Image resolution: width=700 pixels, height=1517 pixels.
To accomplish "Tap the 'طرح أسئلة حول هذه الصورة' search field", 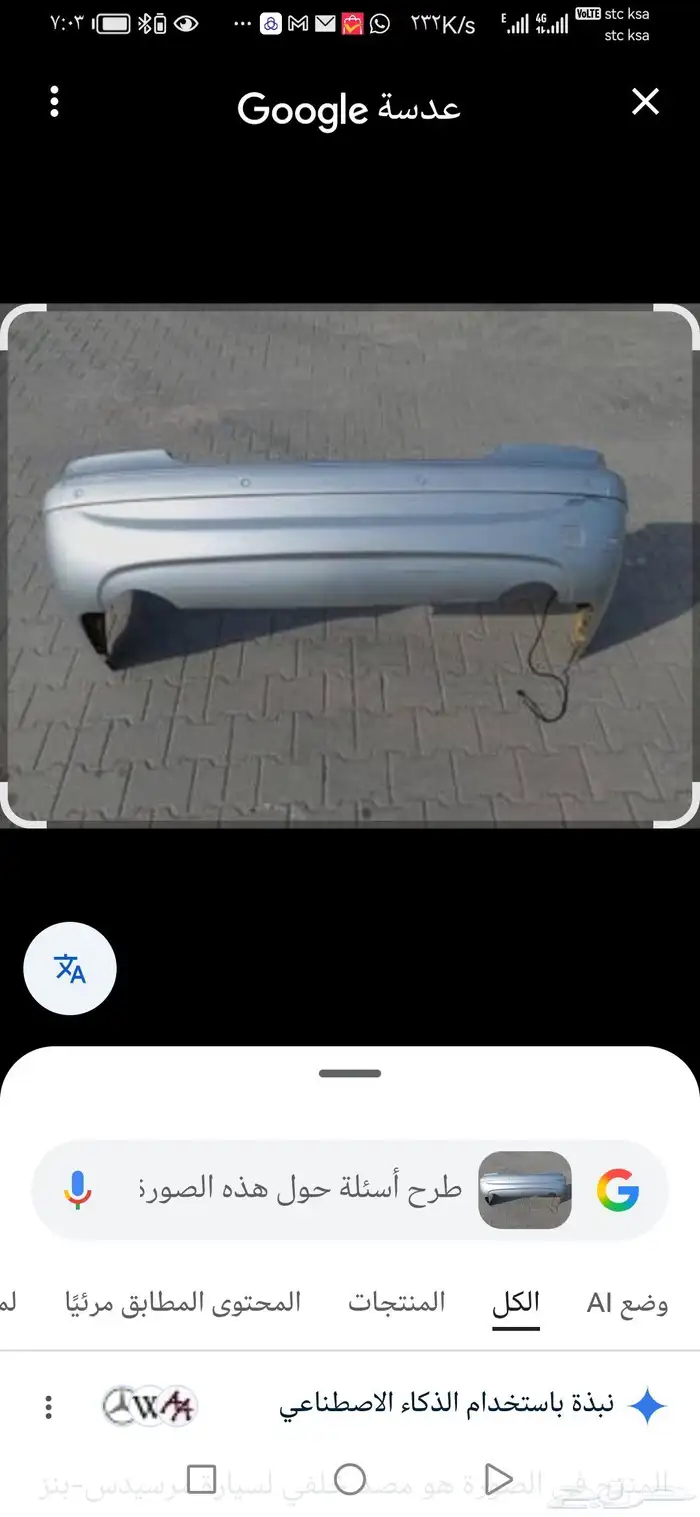I will click(300, 1189).
